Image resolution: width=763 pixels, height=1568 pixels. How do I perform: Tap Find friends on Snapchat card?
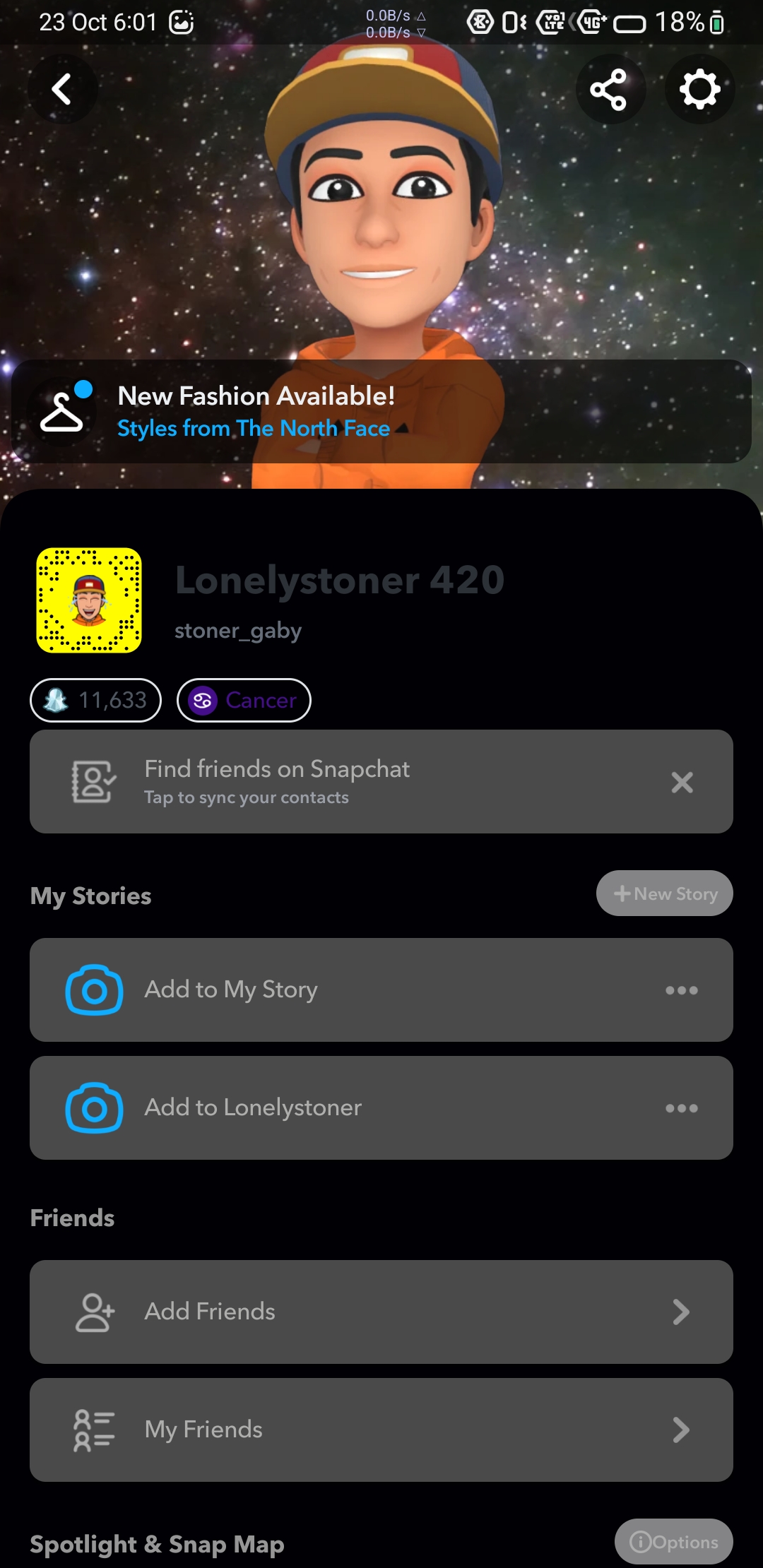[339, 781]
